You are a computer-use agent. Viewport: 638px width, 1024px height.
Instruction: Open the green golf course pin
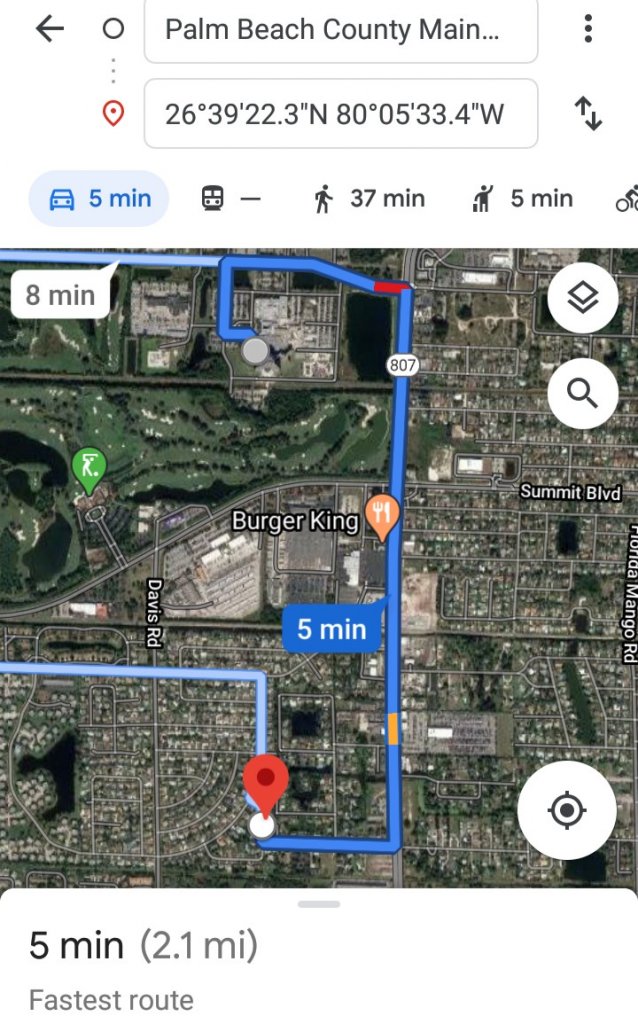coord(90,467)
